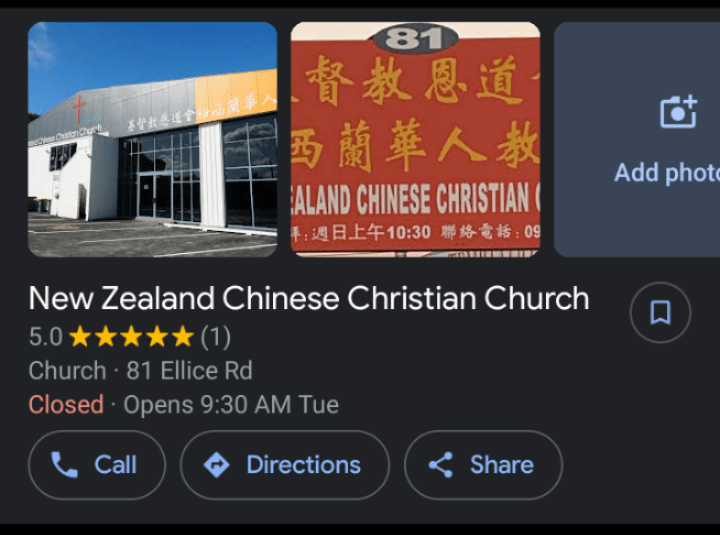Open the church building exterior photo
Image resolution: width=720 pixels, height=535 pixels.
click(152, 139)
